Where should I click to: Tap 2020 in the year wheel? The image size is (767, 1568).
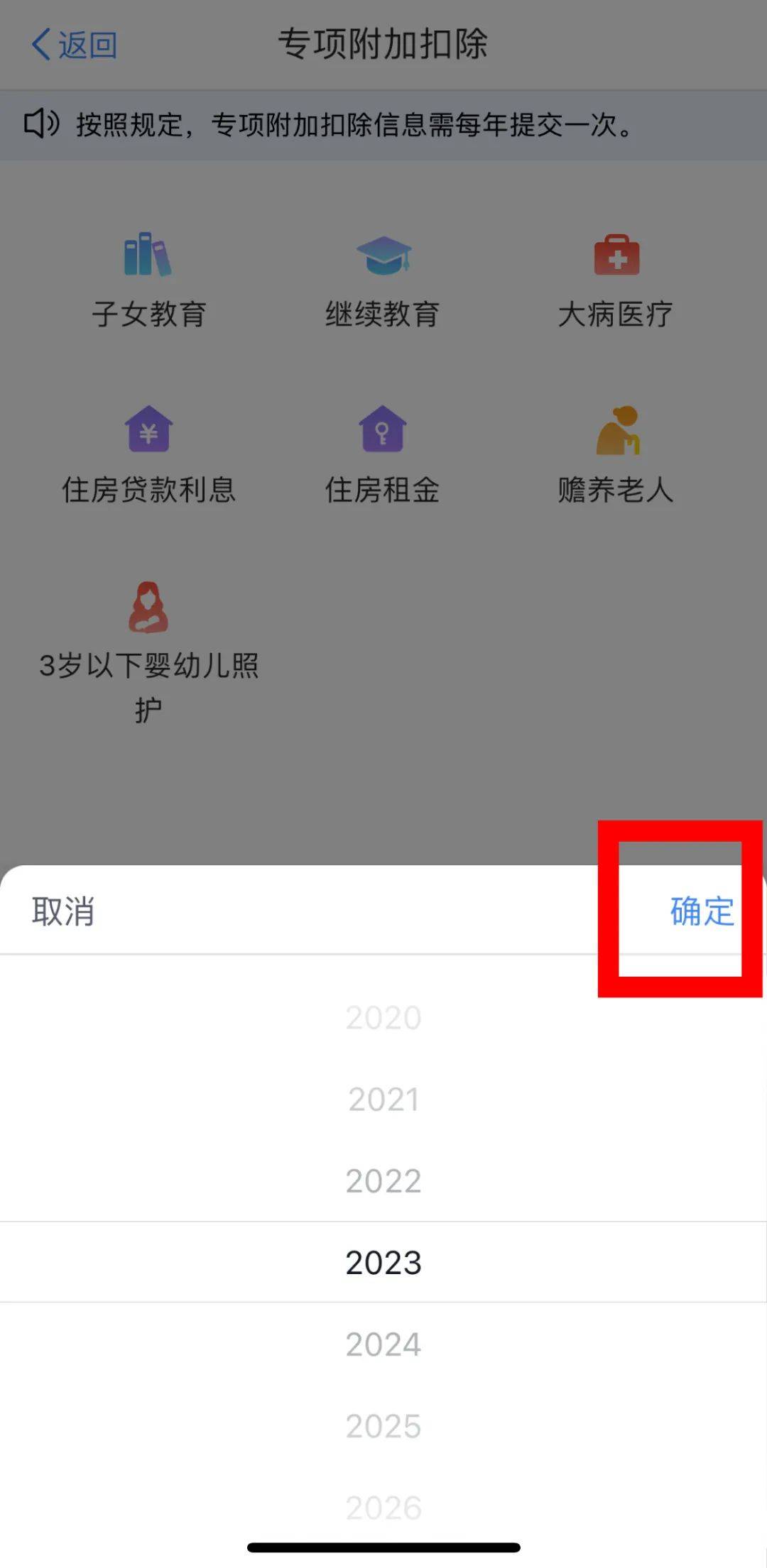(x=383, y=1018)
